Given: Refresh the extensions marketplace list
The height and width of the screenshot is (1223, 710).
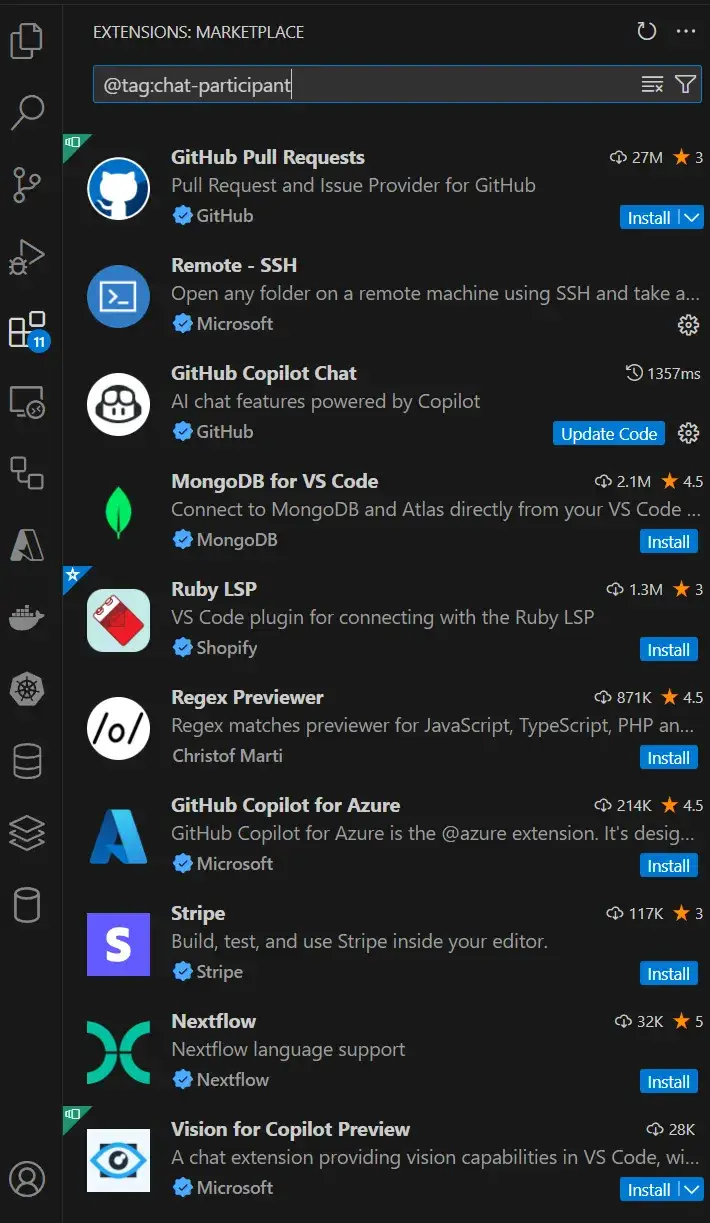Looking at the screenshot, I should [x=647, y=31].
